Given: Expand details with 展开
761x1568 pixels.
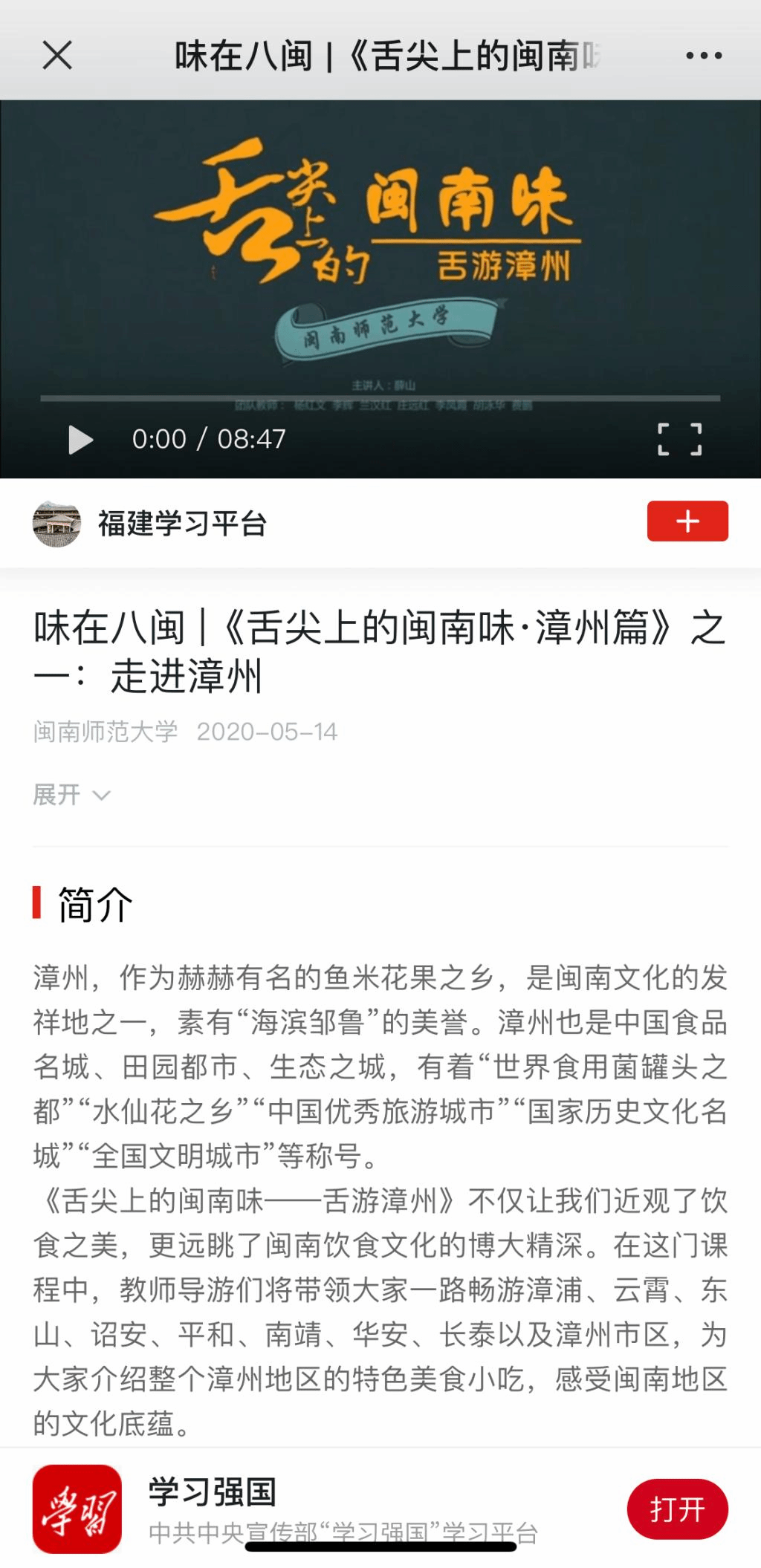Looking at the screenshot, I should point(71,795).
